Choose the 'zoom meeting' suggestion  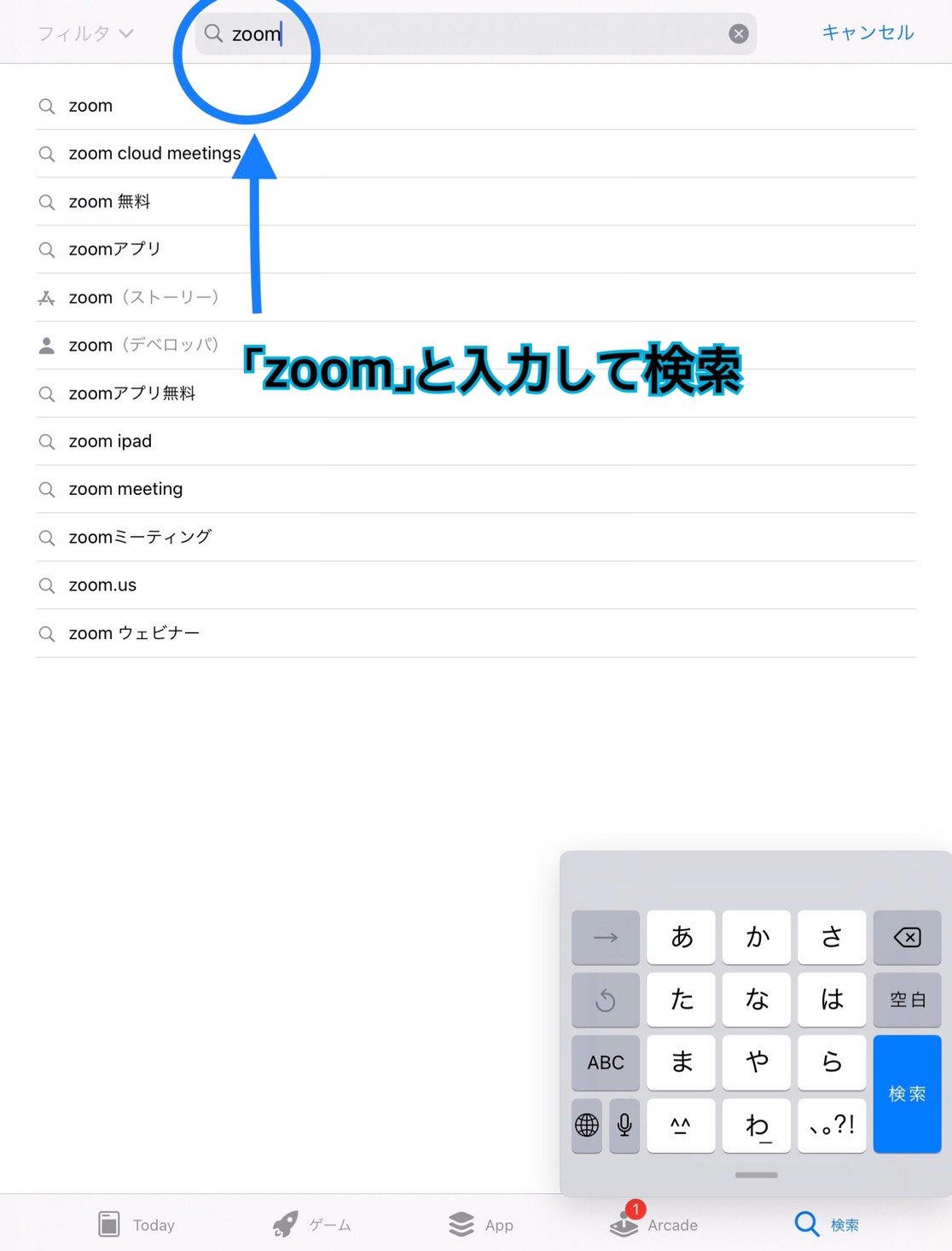point(125,489)
